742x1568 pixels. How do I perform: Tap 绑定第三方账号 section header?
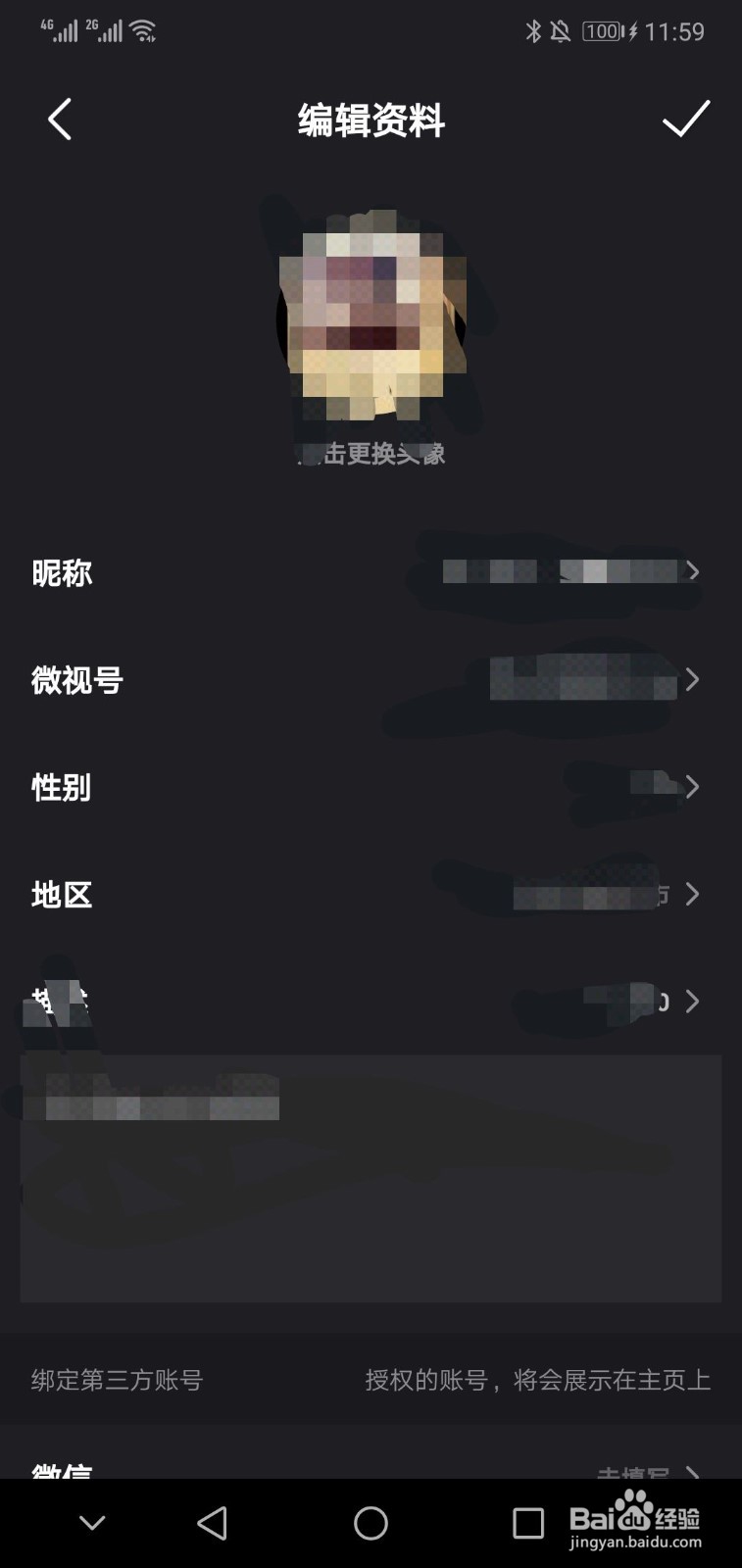pyautogui.click(x=117, y=1380)
